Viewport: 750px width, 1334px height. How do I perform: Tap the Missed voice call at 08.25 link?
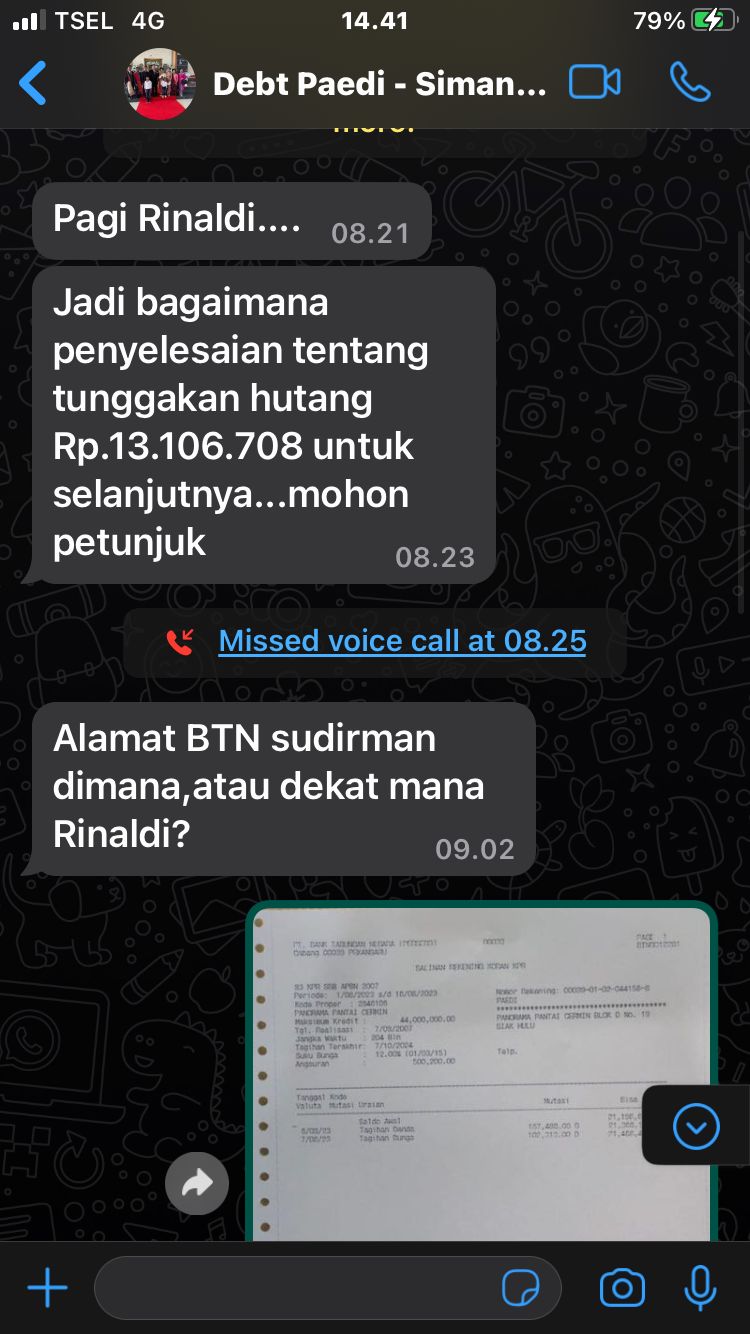(402, 641)
